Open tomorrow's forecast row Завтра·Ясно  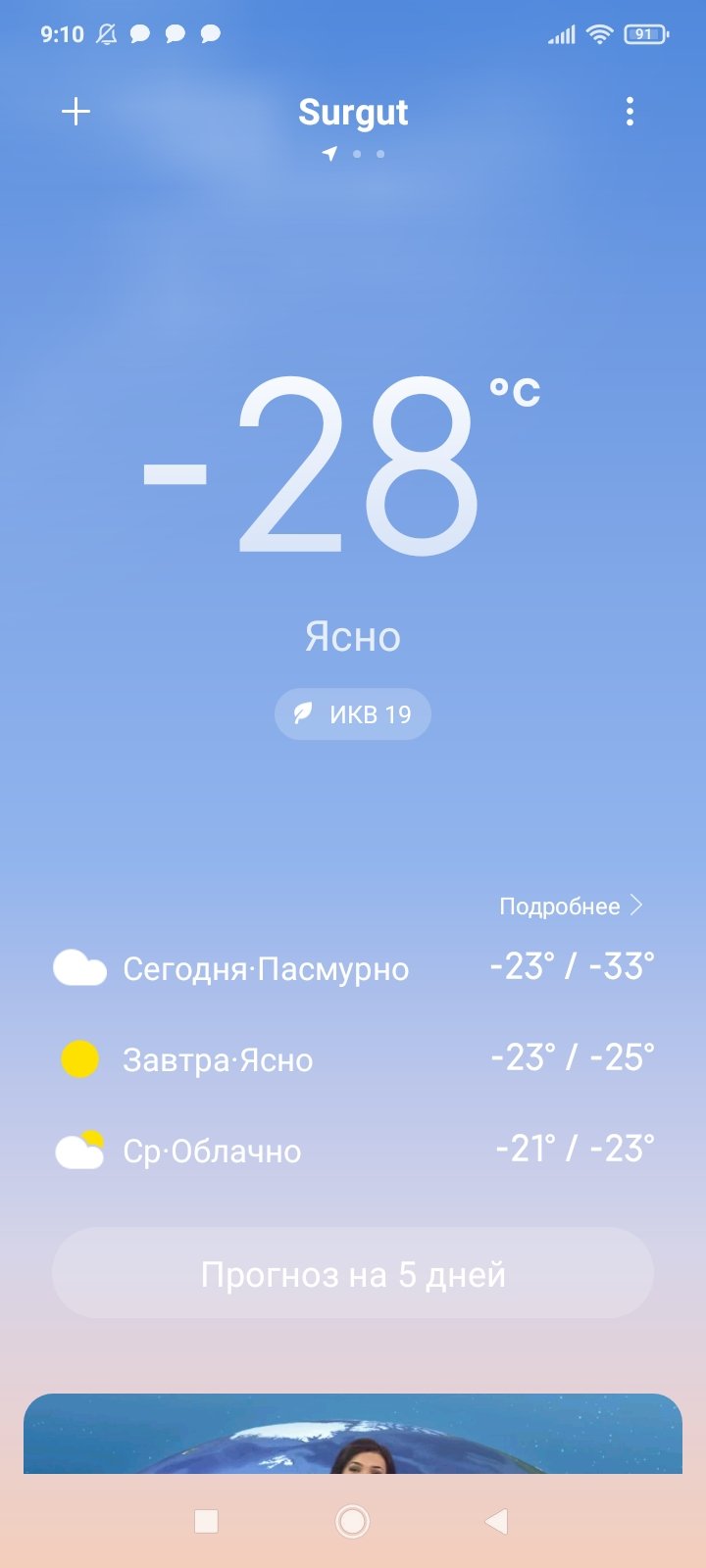pos(353,1059)
